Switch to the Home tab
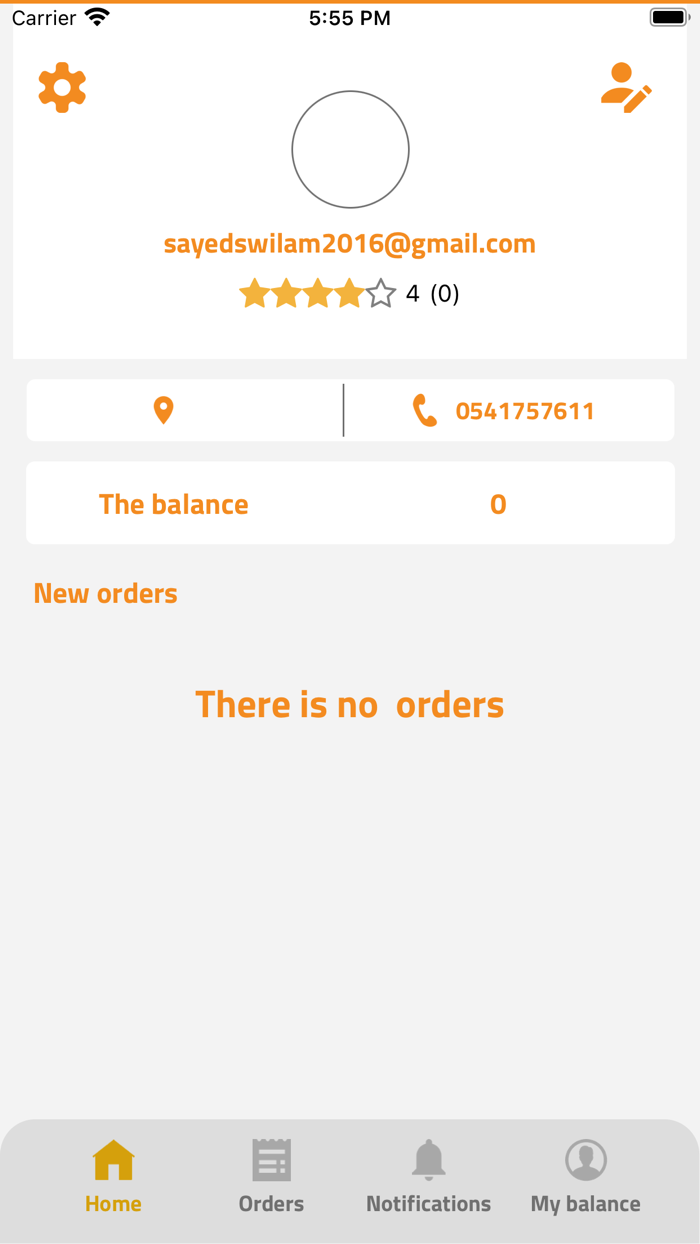 pyautogui.click(x=113, y=1177)
